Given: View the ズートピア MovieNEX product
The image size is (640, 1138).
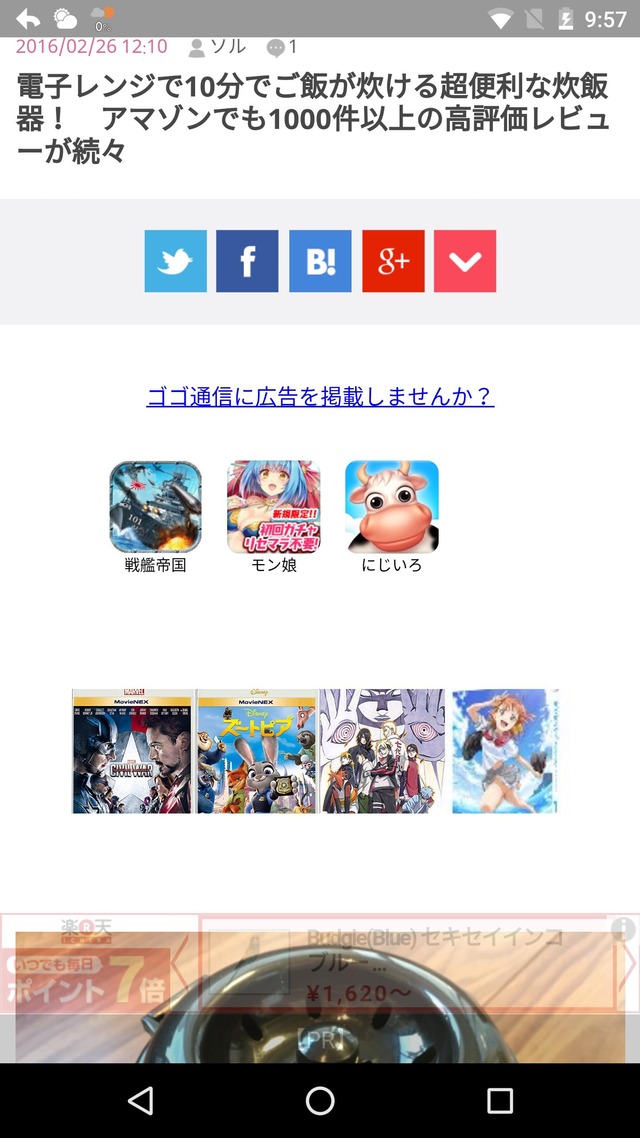Looking at the screenshot, I should (x=257, y=751).
